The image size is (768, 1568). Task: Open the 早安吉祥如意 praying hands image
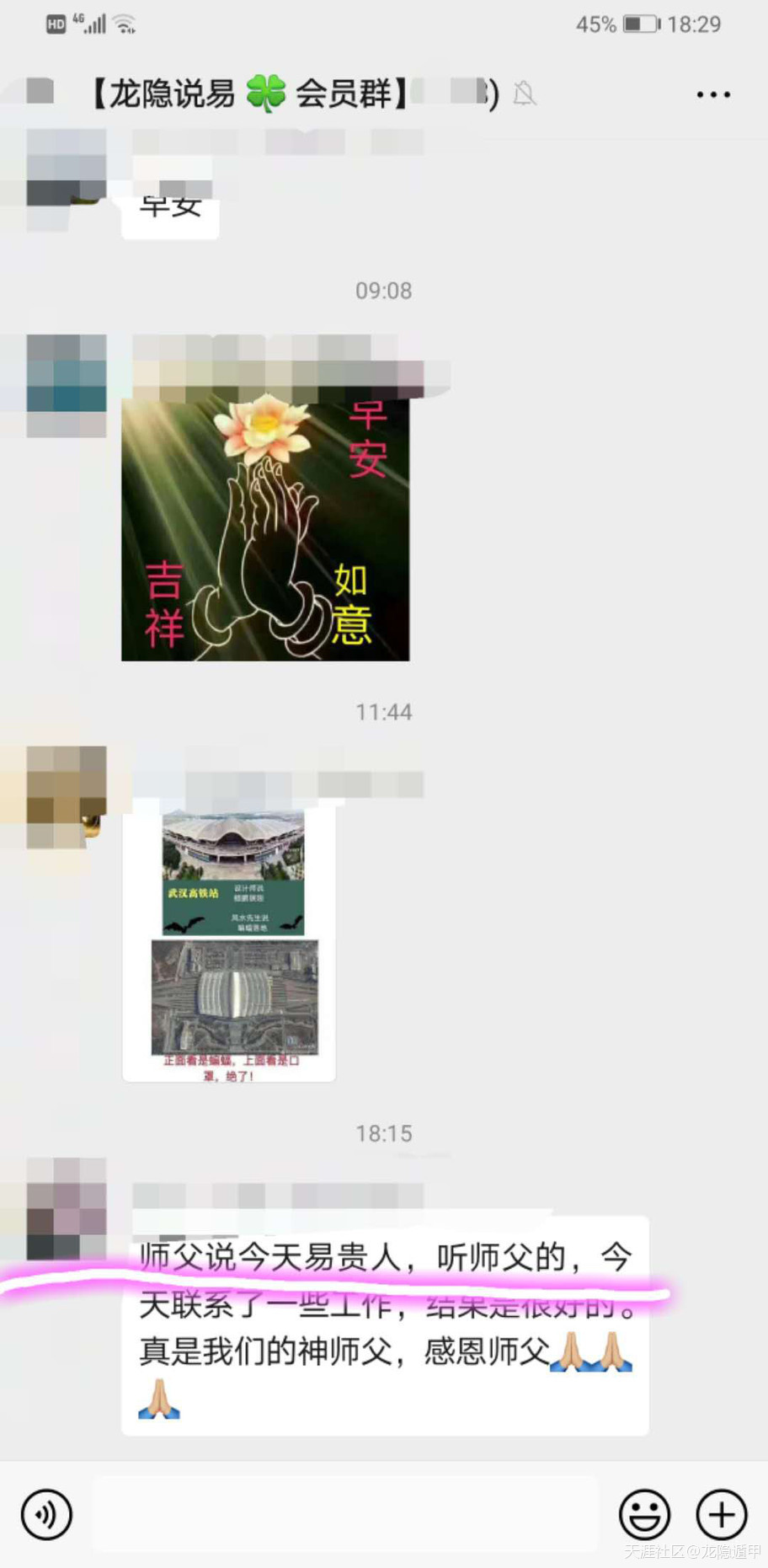tap(265, 529)
